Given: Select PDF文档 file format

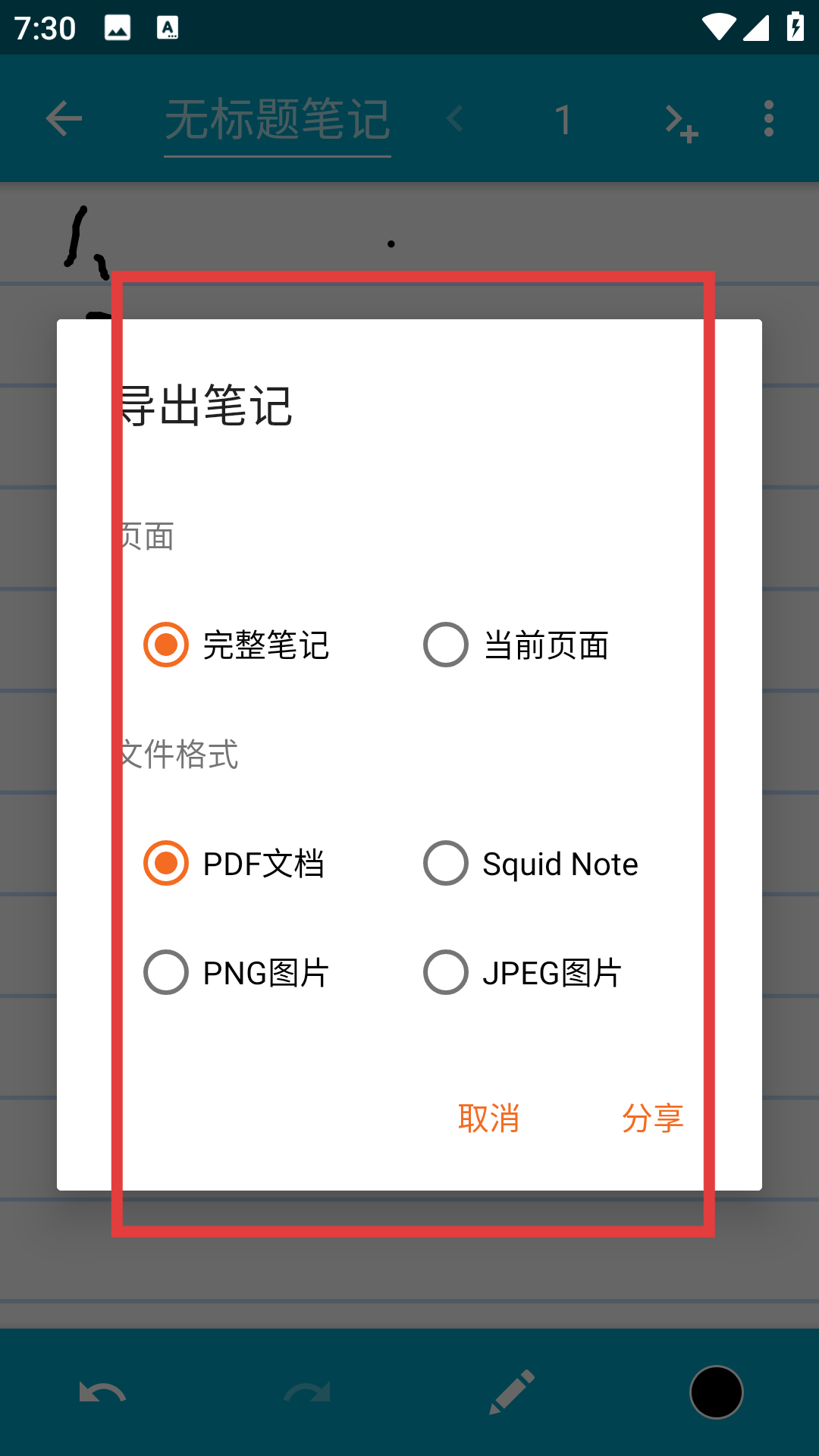Looking at the screenshot, I should coord(234,864).
